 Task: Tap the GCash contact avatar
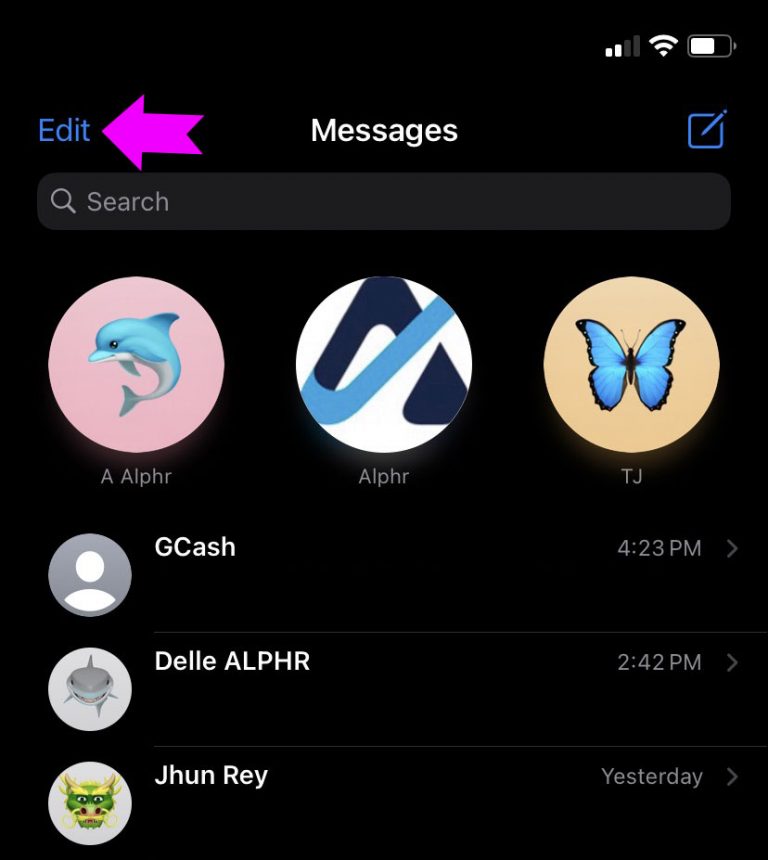coord(89,575)
